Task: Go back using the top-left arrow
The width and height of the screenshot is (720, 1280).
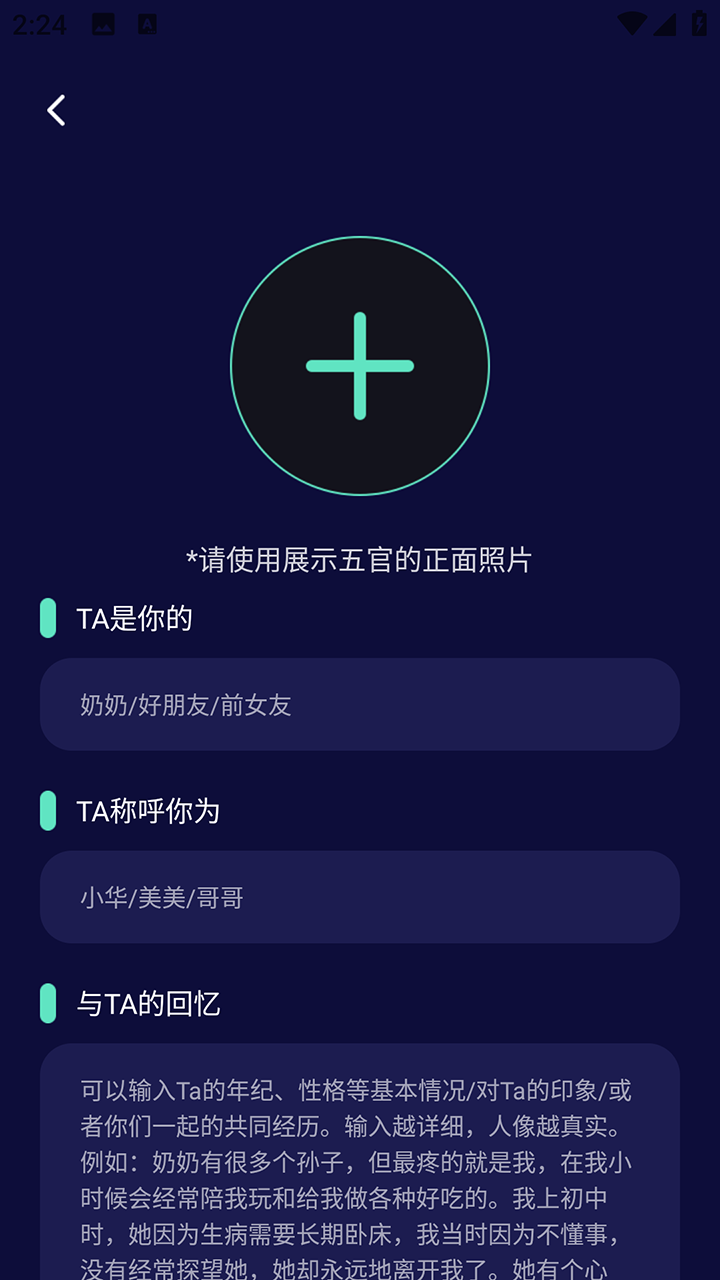Action: pos(57,110)
